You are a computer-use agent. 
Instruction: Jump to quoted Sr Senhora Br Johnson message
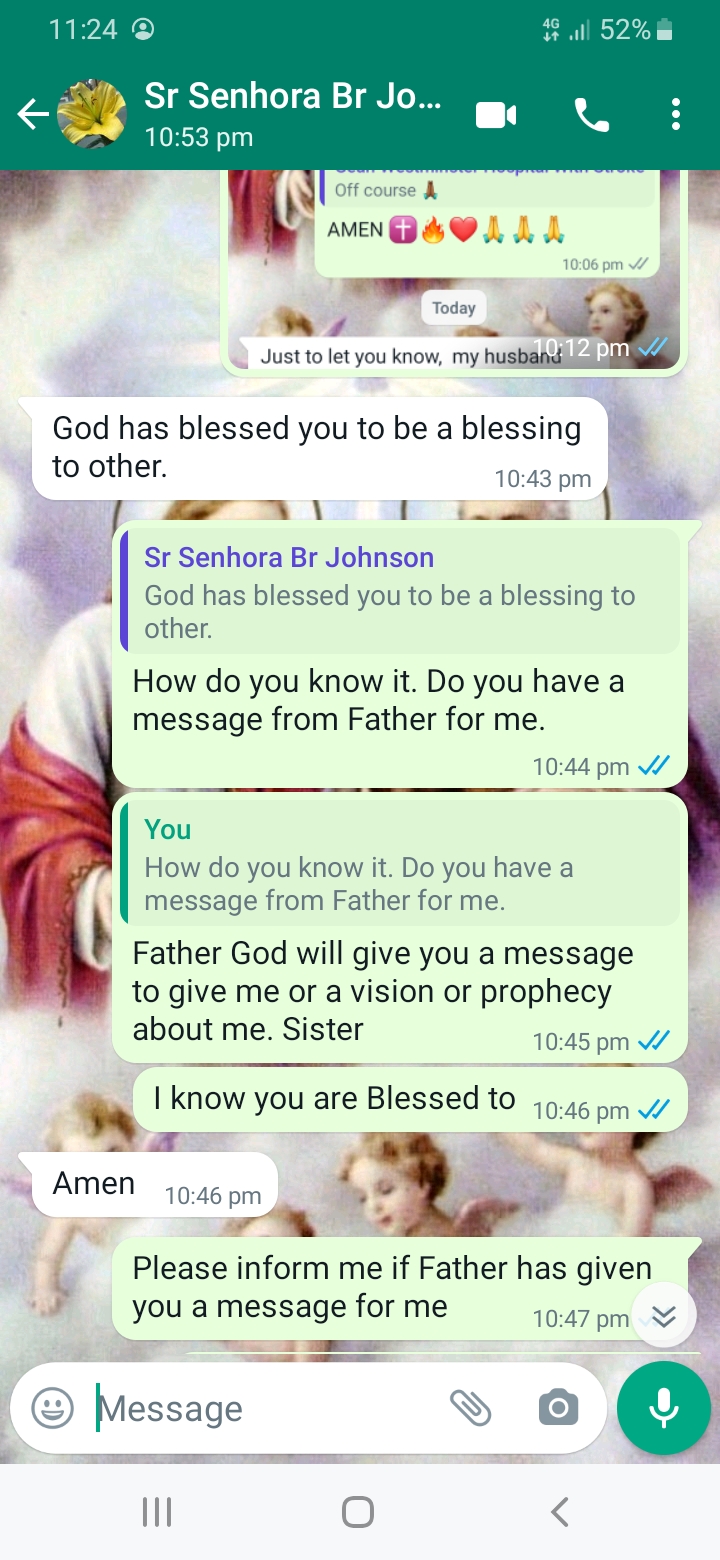400,592
